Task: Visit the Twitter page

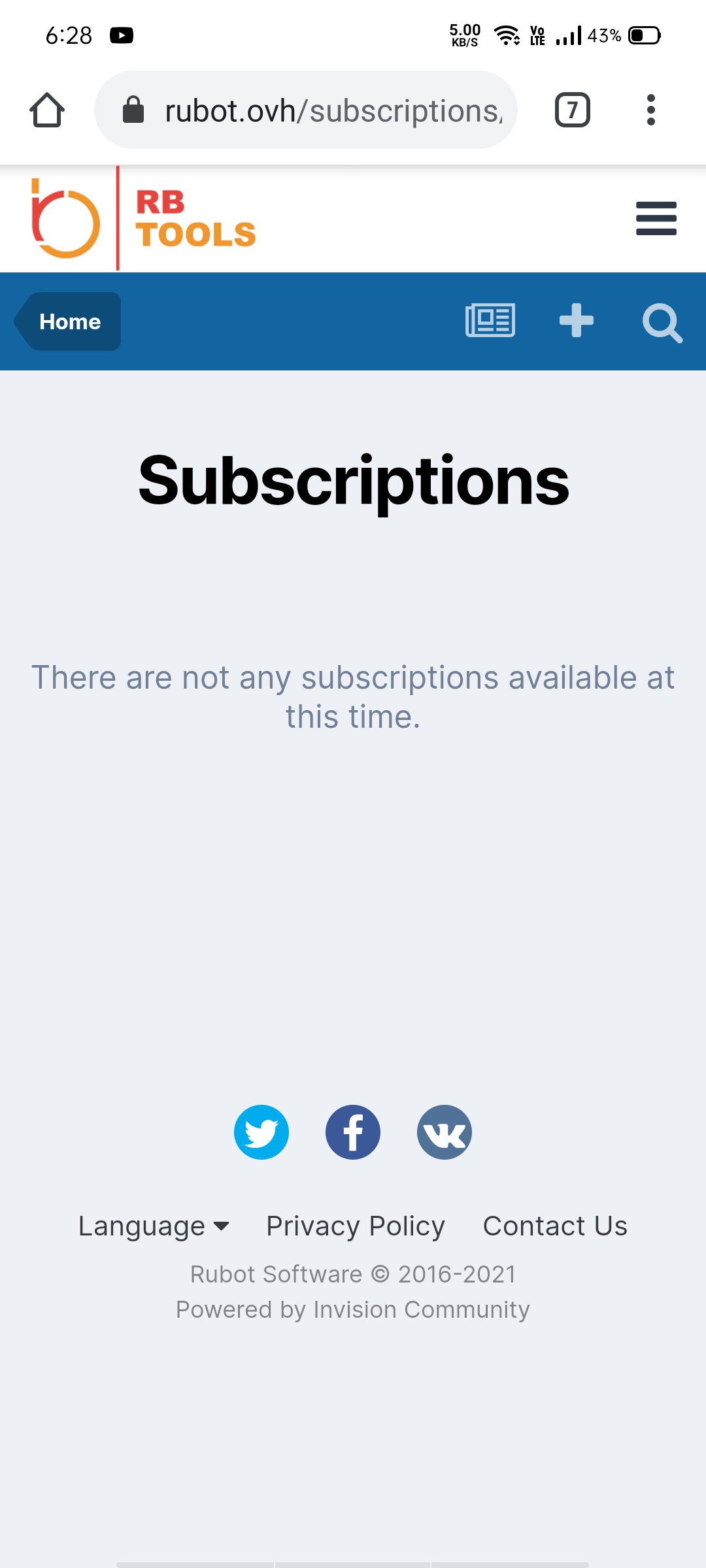Action: pyautogui.click(x=261, y=1132)
